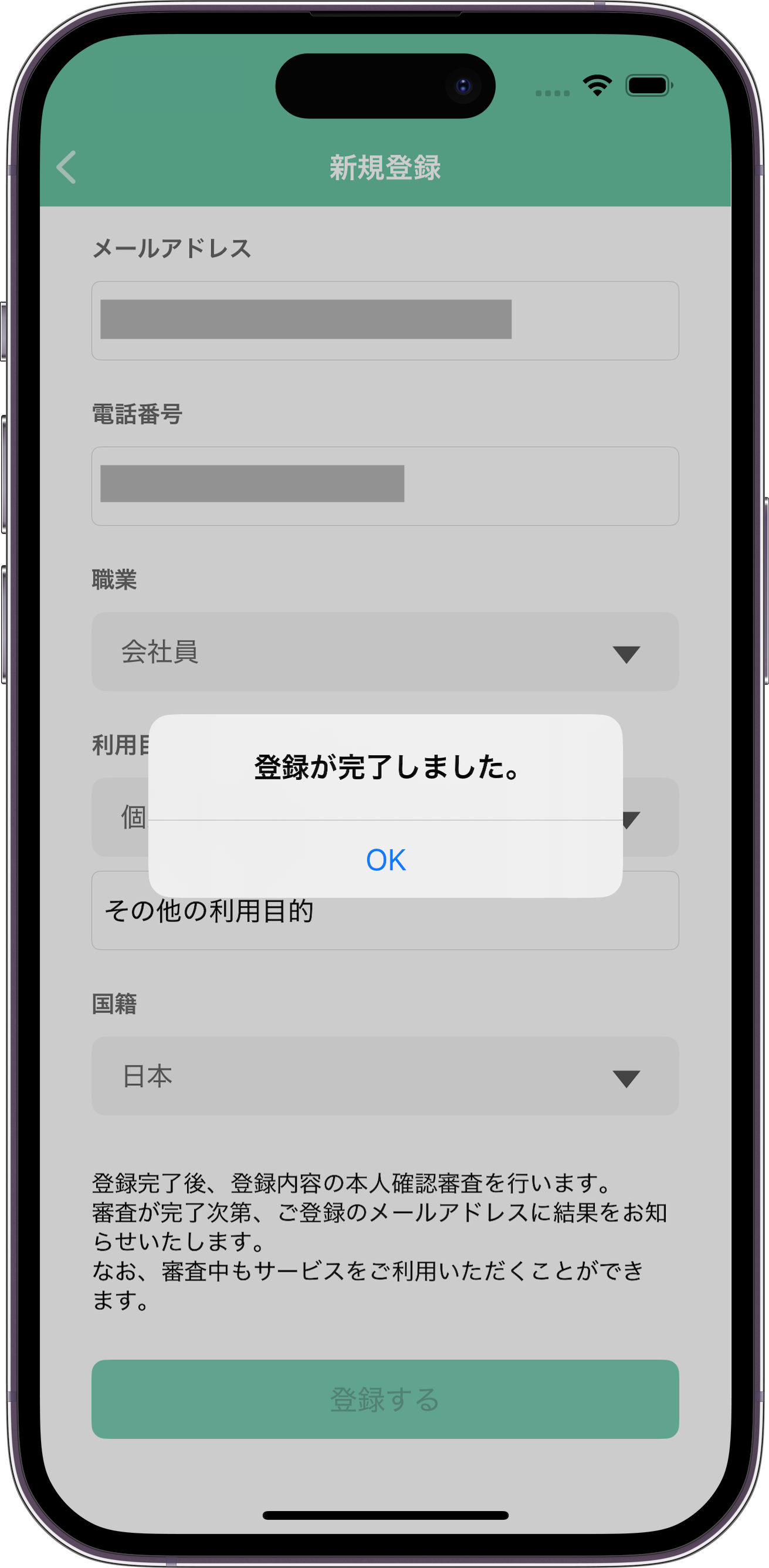Tap the 電話番号 phone number field
This screenshot has height=1568, width=769.
[385, 486]
